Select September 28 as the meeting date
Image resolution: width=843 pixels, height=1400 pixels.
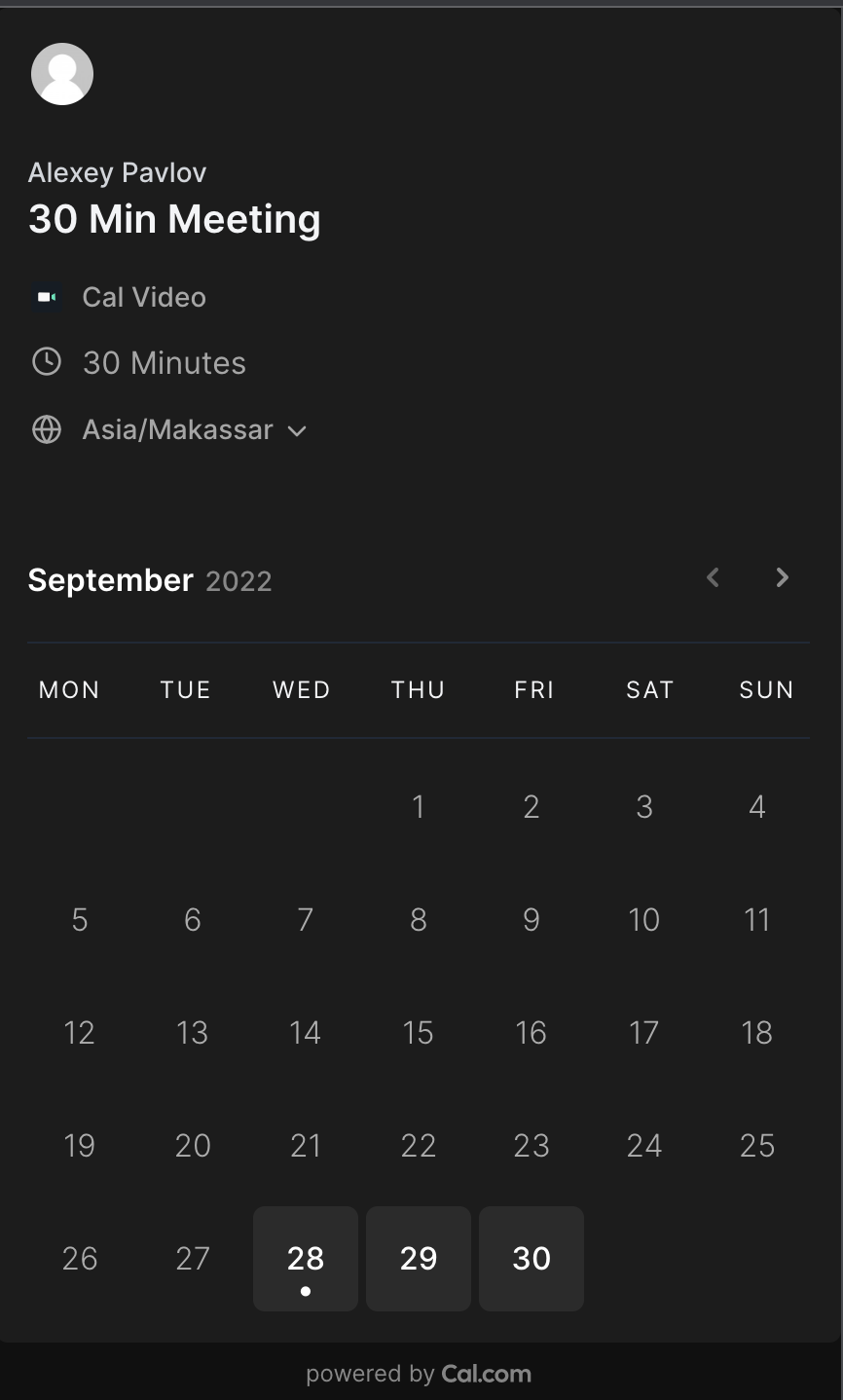305,1258
